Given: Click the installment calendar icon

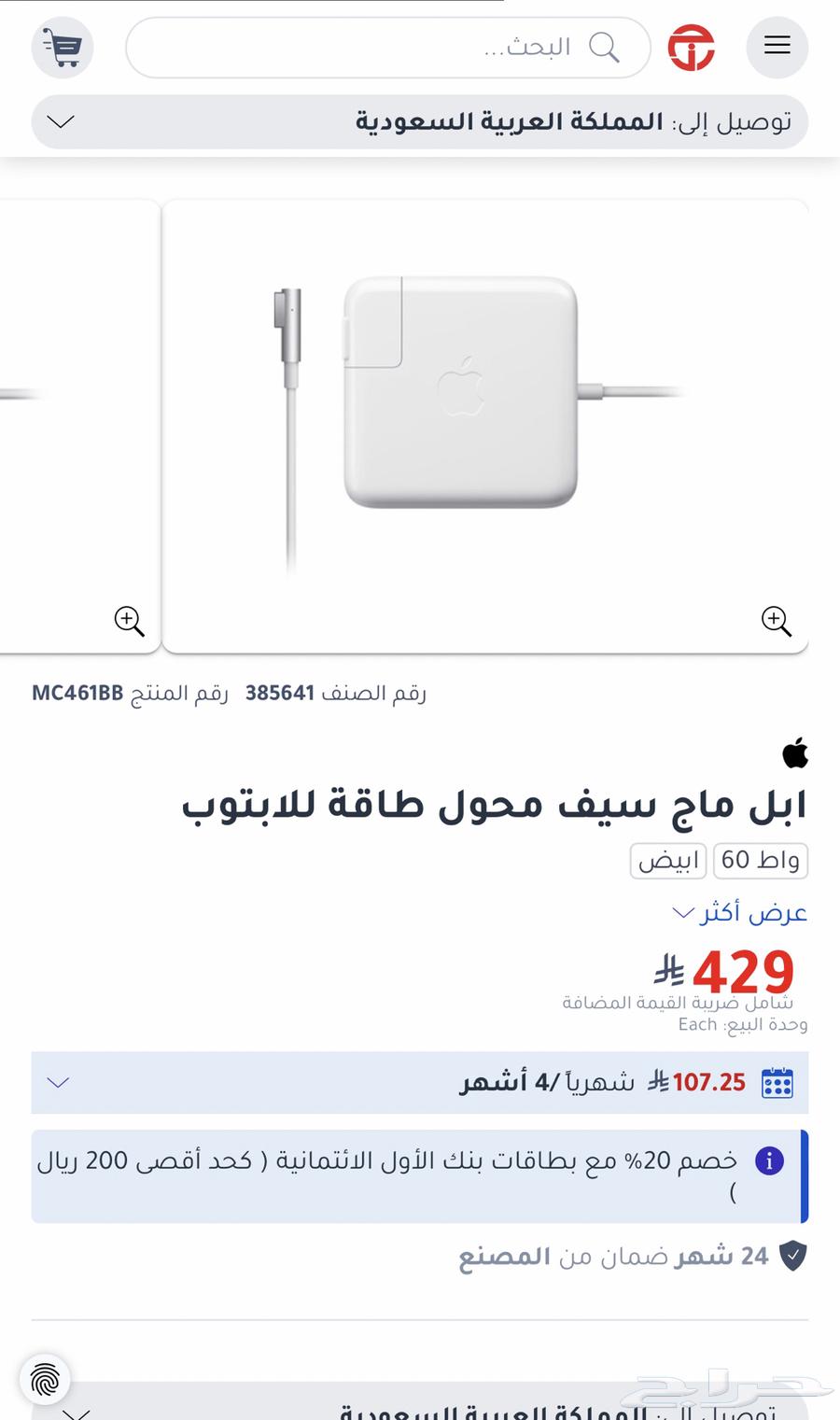Looking at the screenshot, I should (781, 1082).
